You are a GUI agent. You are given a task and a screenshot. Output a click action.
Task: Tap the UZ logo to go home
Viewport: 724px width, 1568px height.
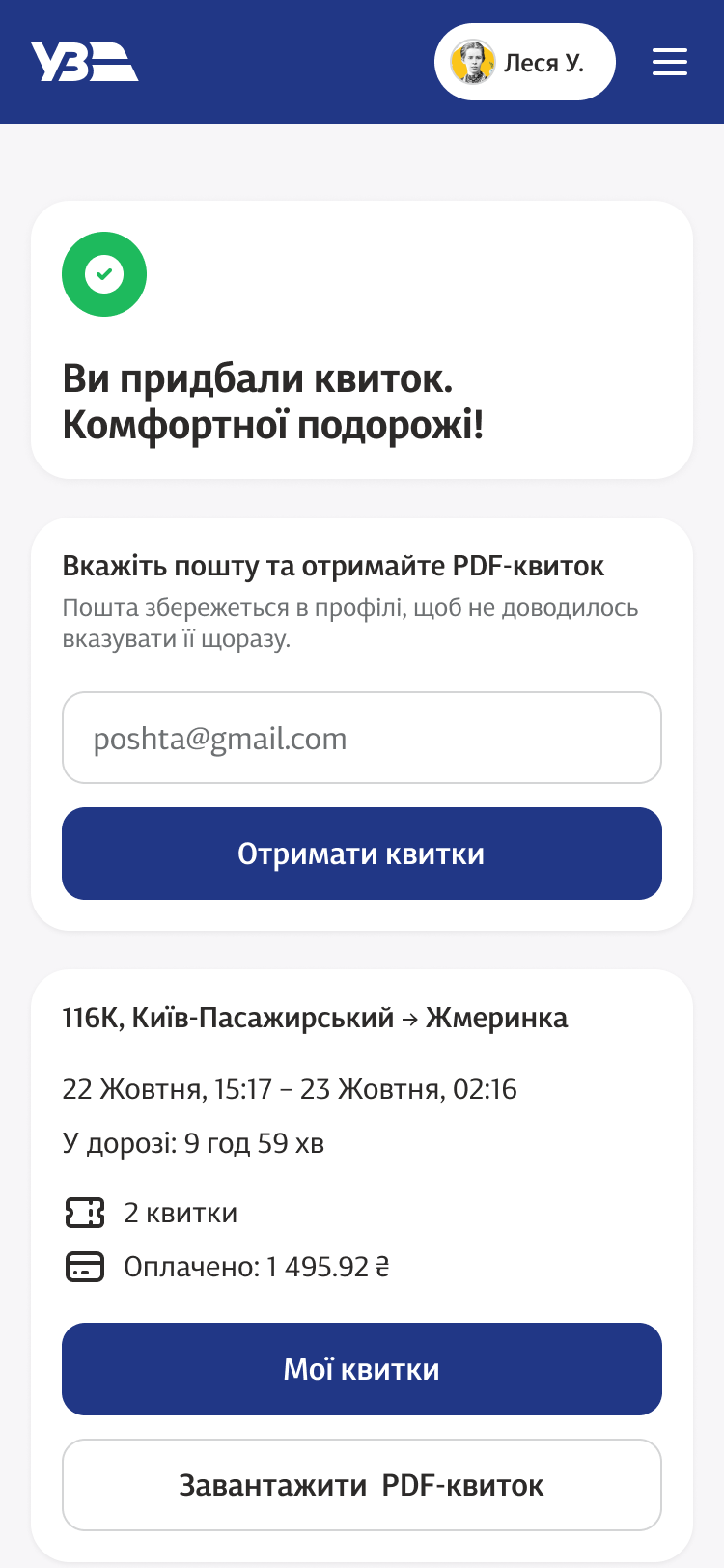click(x=85, y=62)
